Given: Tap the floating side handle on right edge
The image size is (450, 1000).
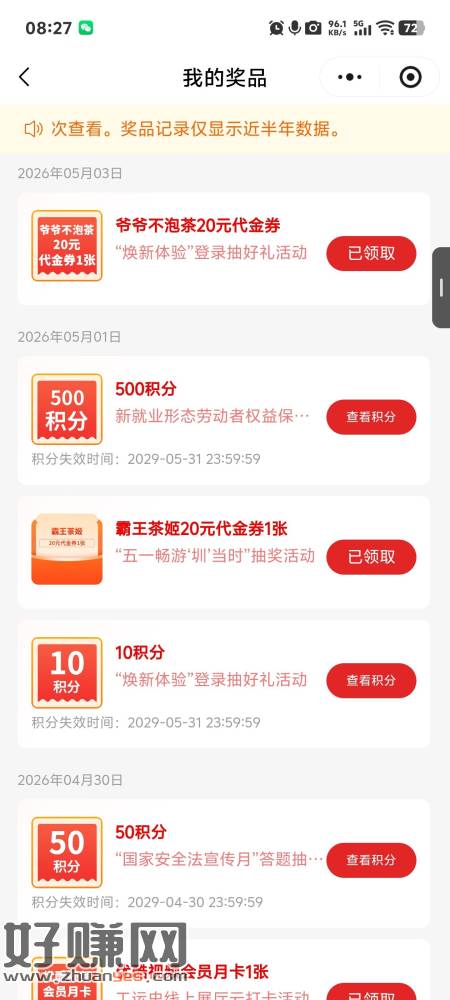Looking at the screenshot, I should [x=441, y=288].
